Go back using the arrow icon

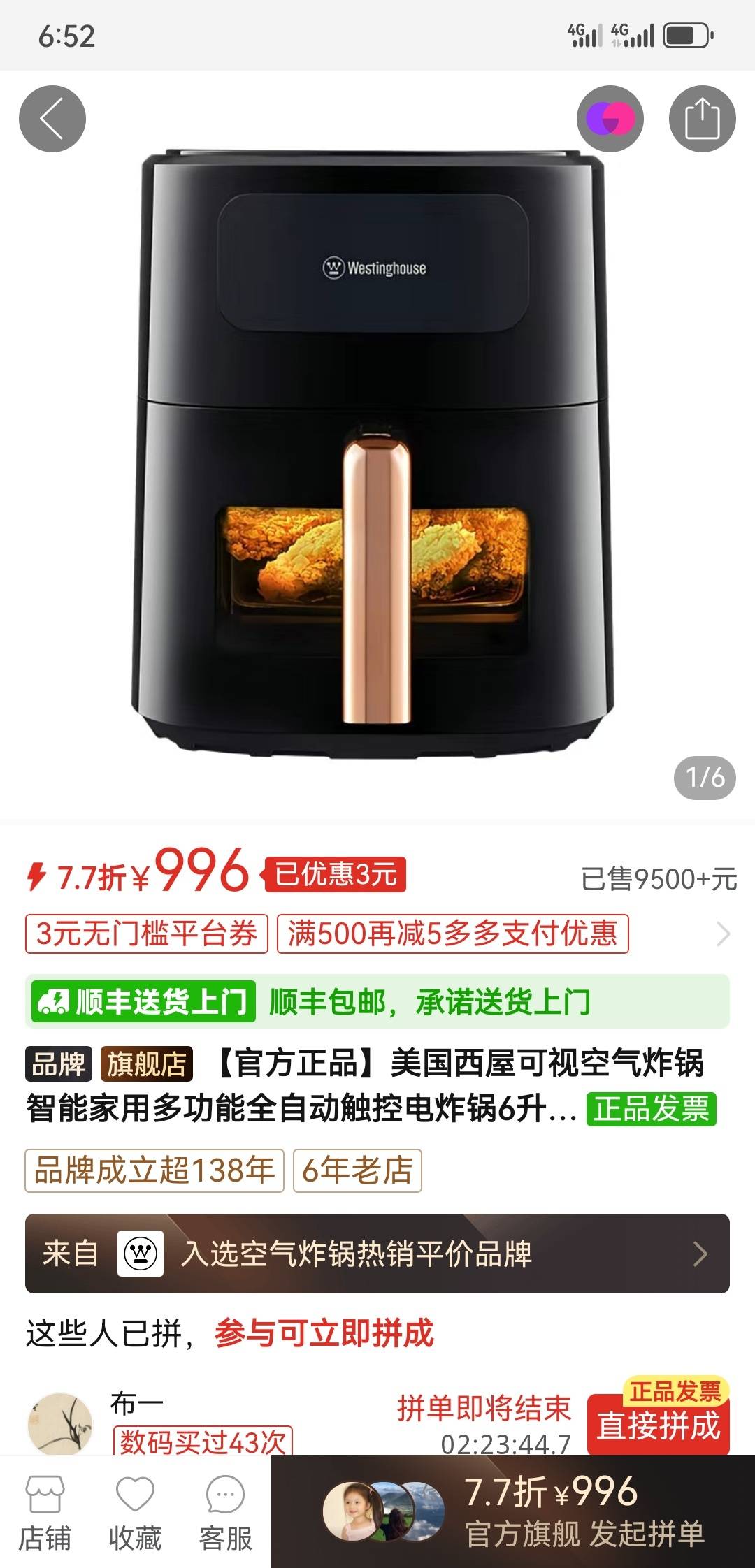[x=52, y=119]
